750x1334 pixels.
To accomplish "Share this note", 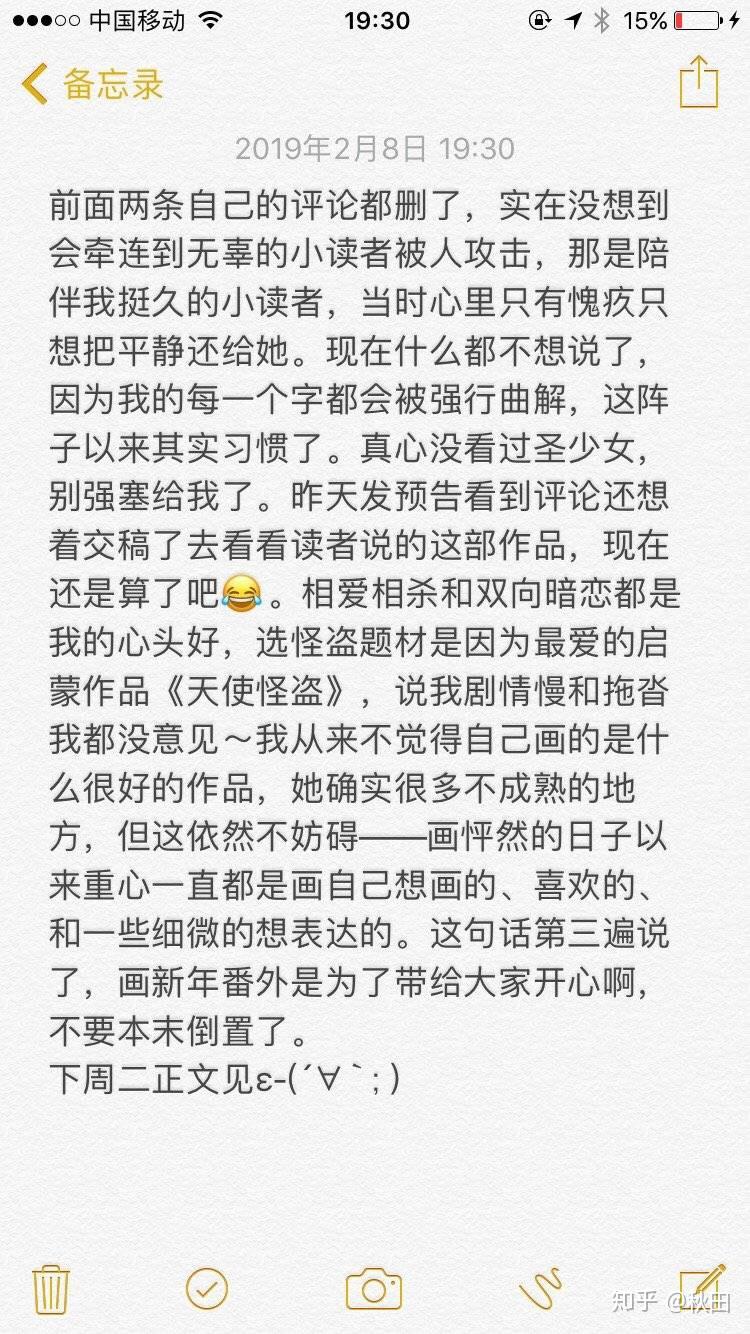I will click(699, 82).
